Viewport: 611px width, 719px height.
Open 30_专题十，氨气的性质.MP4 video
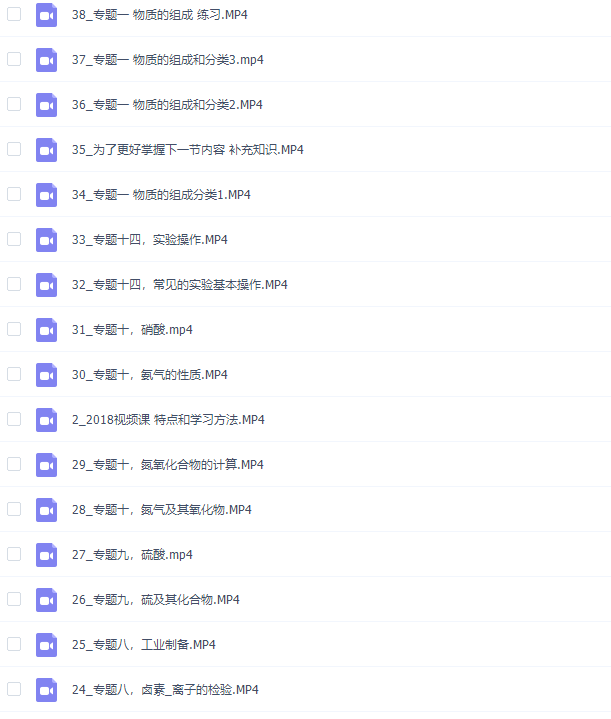(x=150, y=375)
